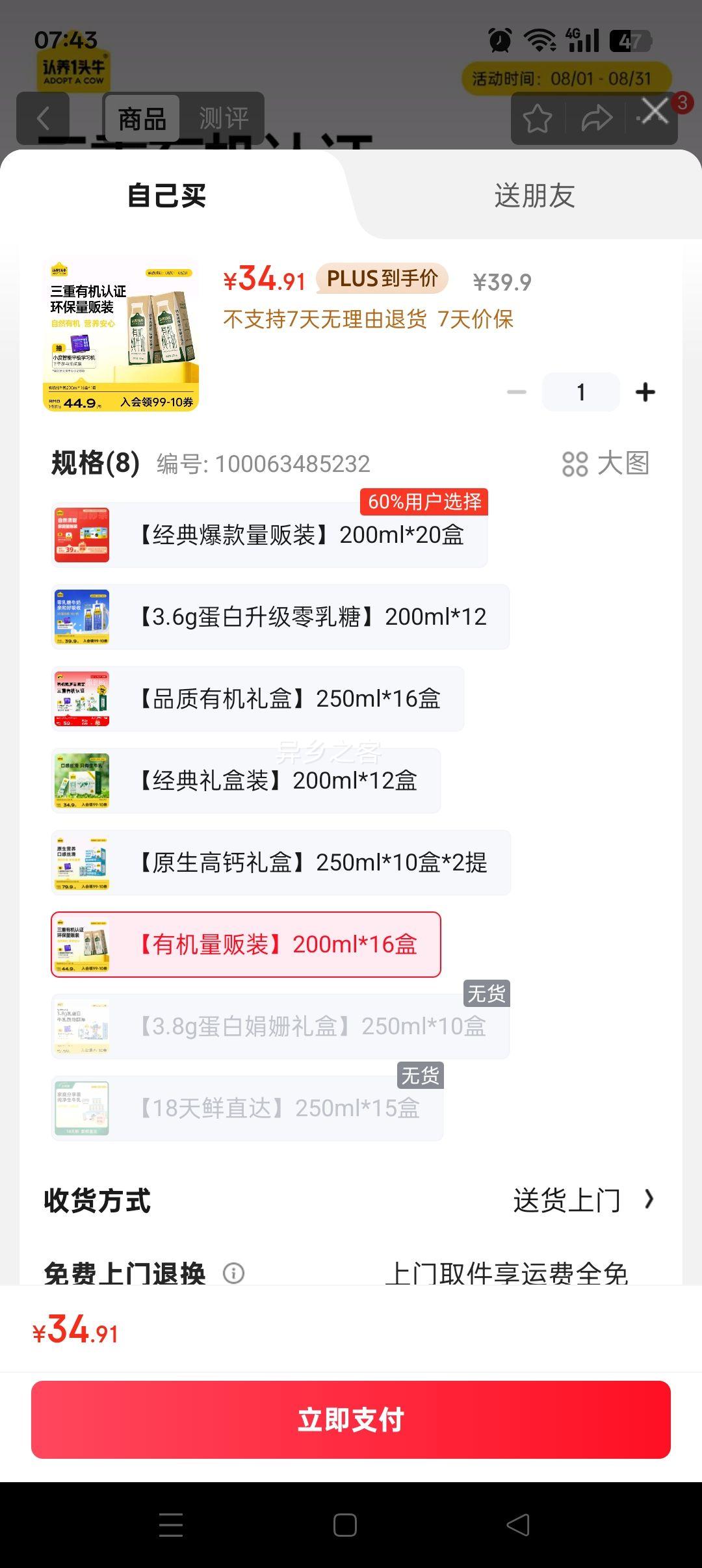Increase quantity with the plus icon
This screenshot has height=1568, width=702.
point(646,391)
